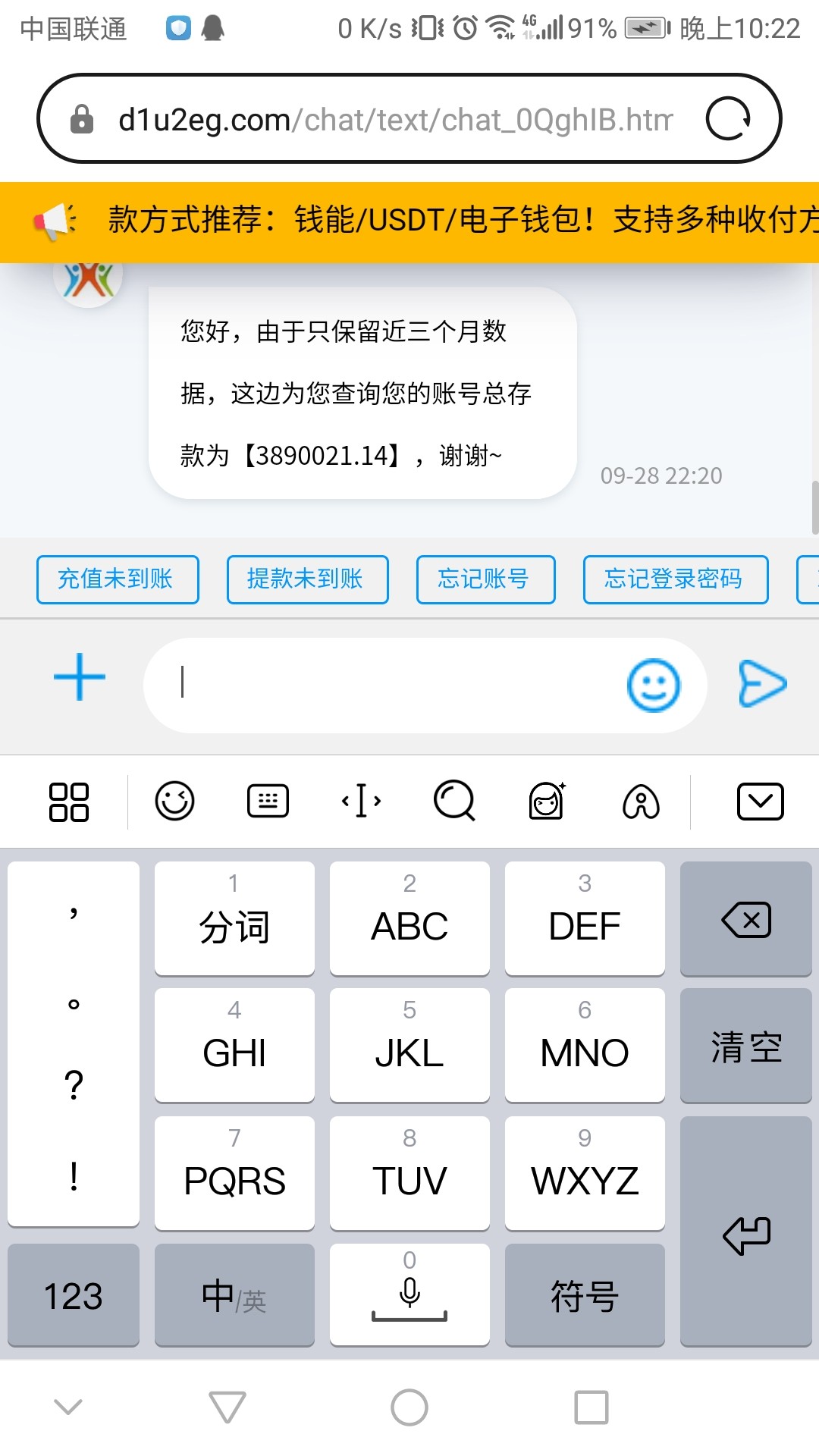Switch keyboard layout via keyboard icon
Image resolution: width=819 pixels, height=1456 pixels.
268,802
